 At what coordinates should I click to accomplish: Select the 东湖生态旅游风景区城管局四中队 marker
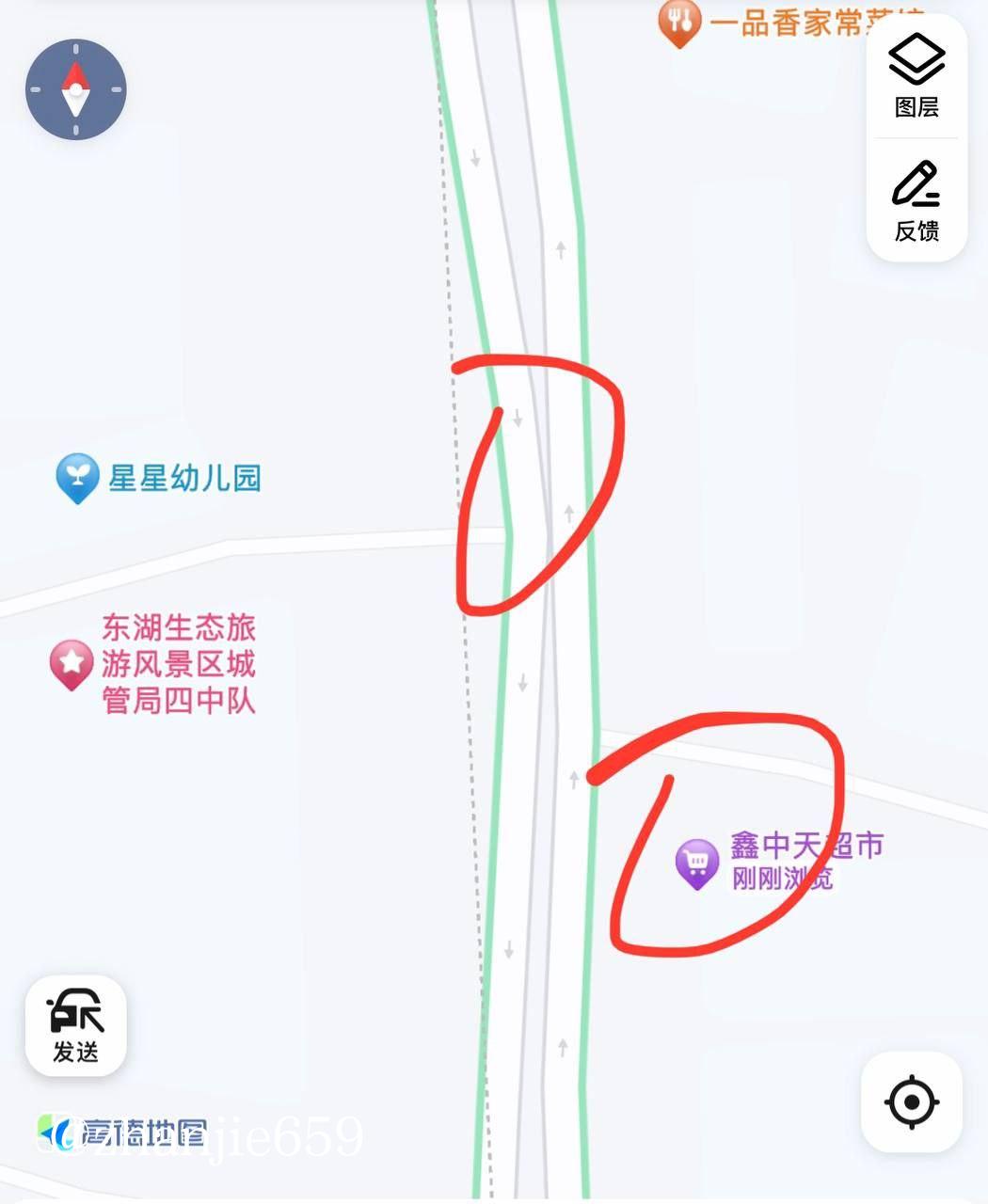[72, 663]
